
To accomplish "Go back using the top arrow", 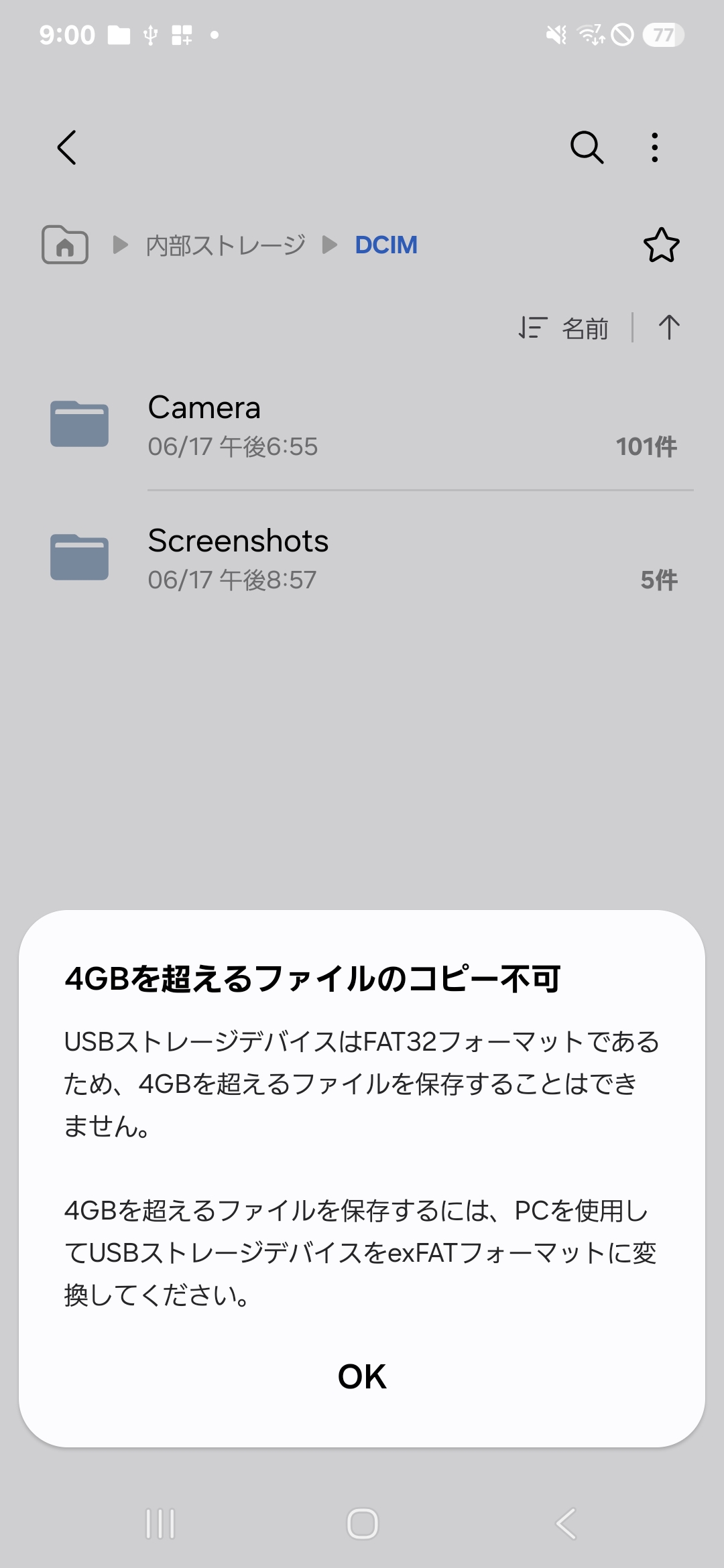I will tap(67, 147).
